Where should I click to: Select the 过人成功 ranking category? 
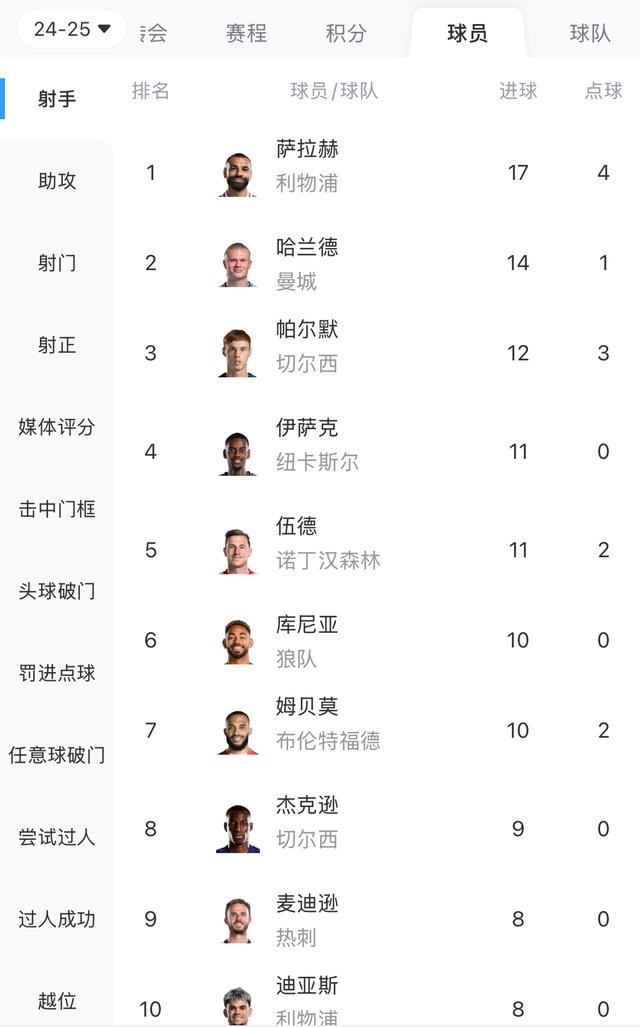pyautogui.click(x=57, y=919)
